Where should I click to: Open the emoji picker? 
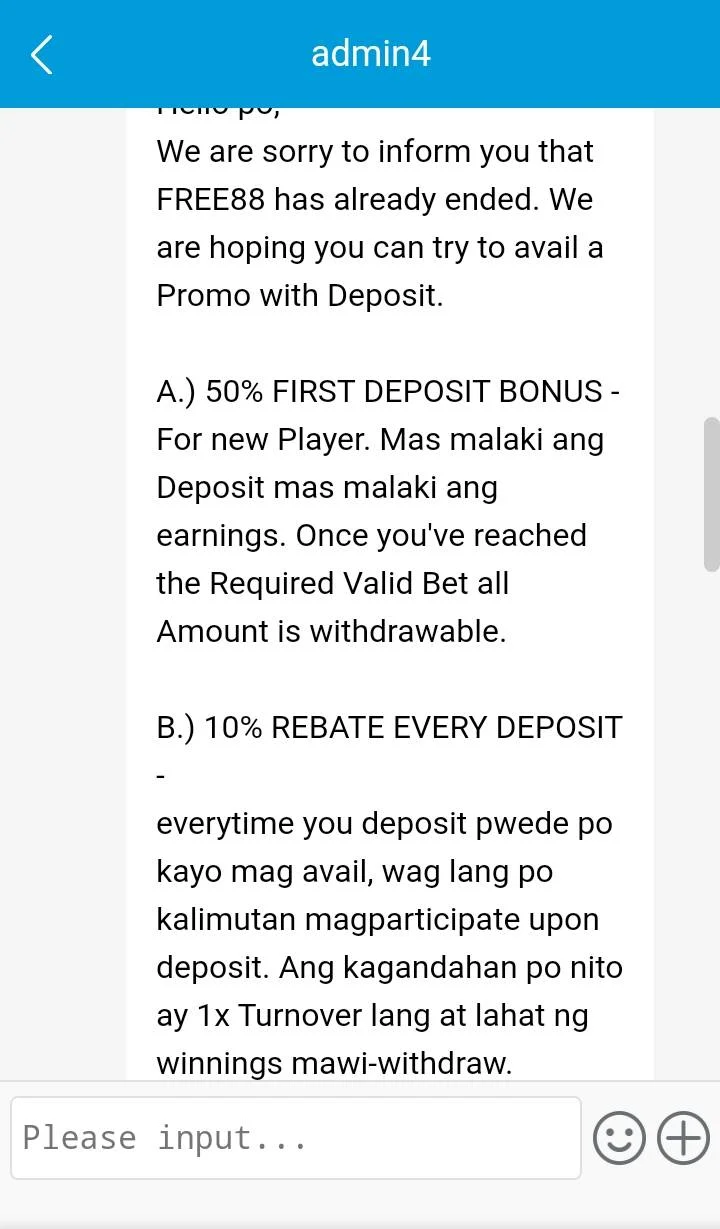(619, 1138)
